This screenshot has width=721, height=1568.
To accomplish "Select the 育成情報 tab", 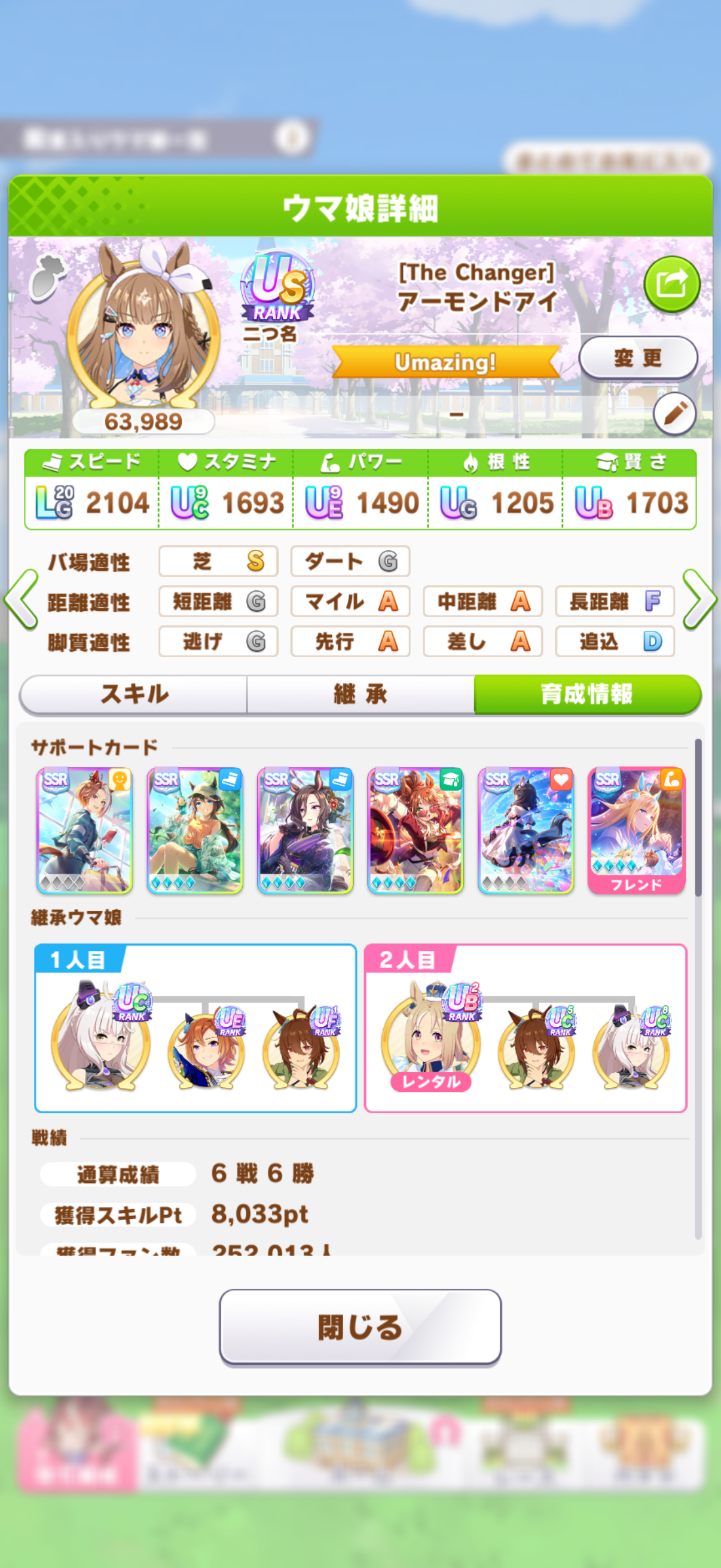I will click(x=586, y=694).
